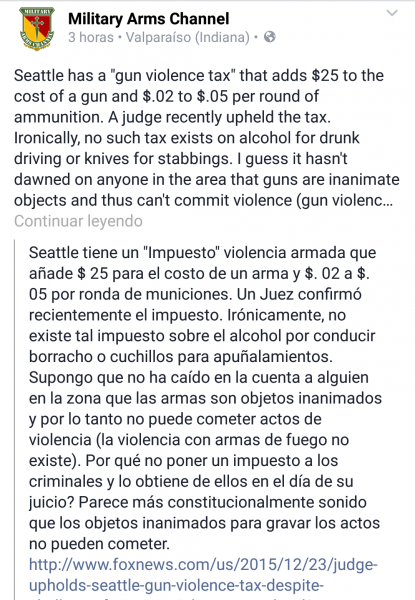415x600 pixels.
Task: Expand post with Continuar leyendo
Action: pyautogui.click(x=78, y=221)
